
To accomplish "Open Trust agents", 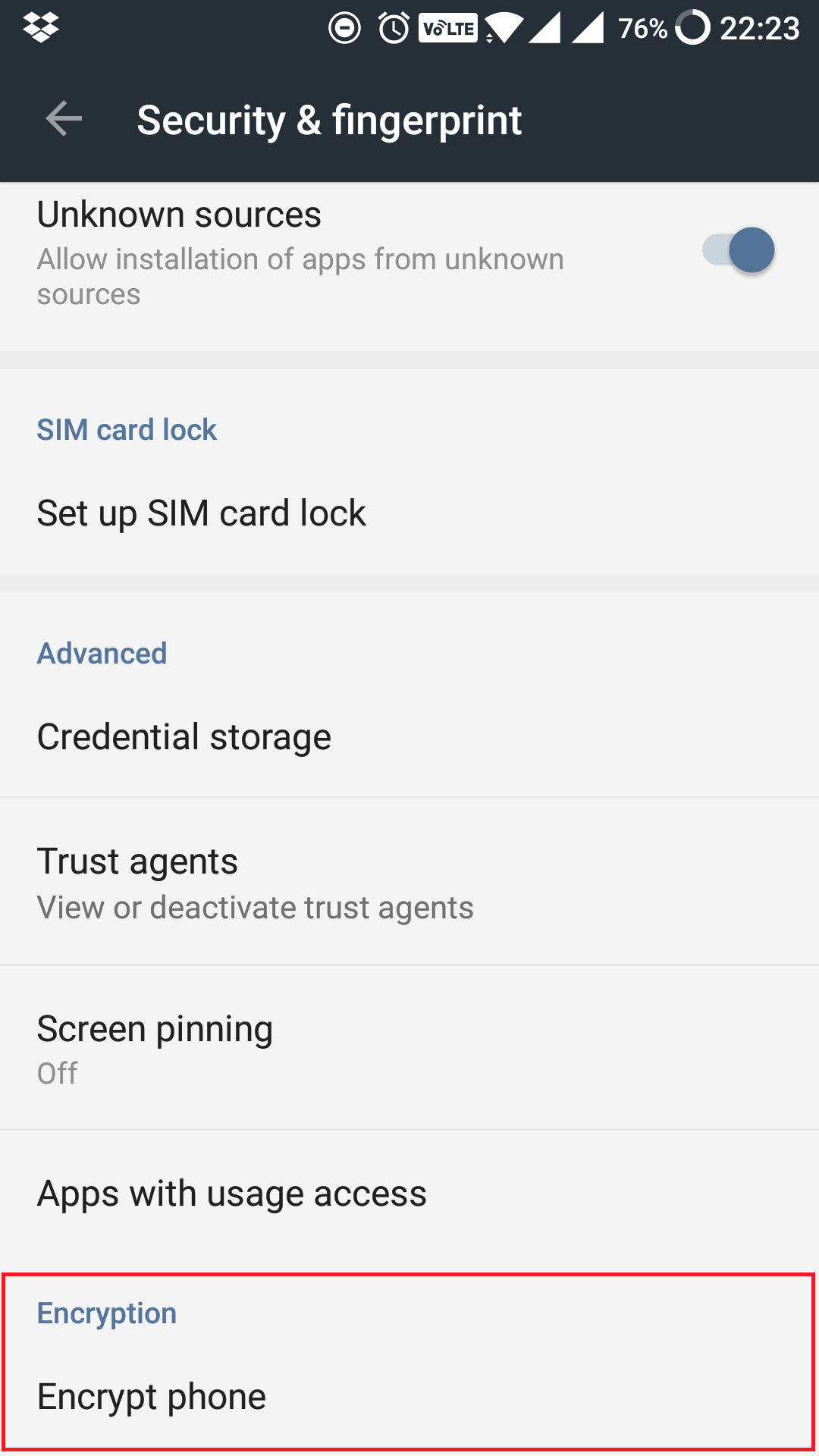I will (409, 882).
